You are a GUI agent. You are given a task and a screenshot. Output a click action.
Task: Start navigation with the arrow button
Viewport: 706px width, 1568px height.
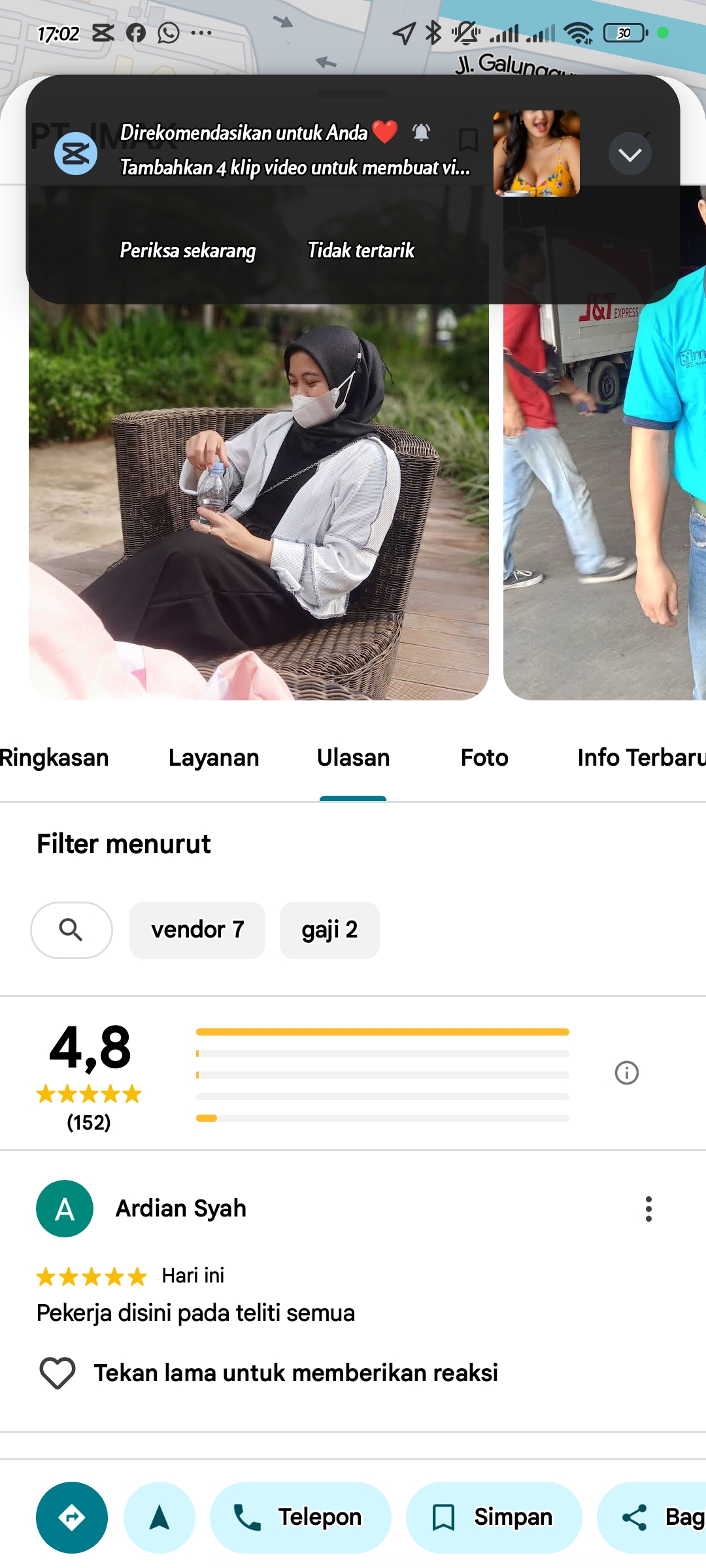click(160, 1517)
